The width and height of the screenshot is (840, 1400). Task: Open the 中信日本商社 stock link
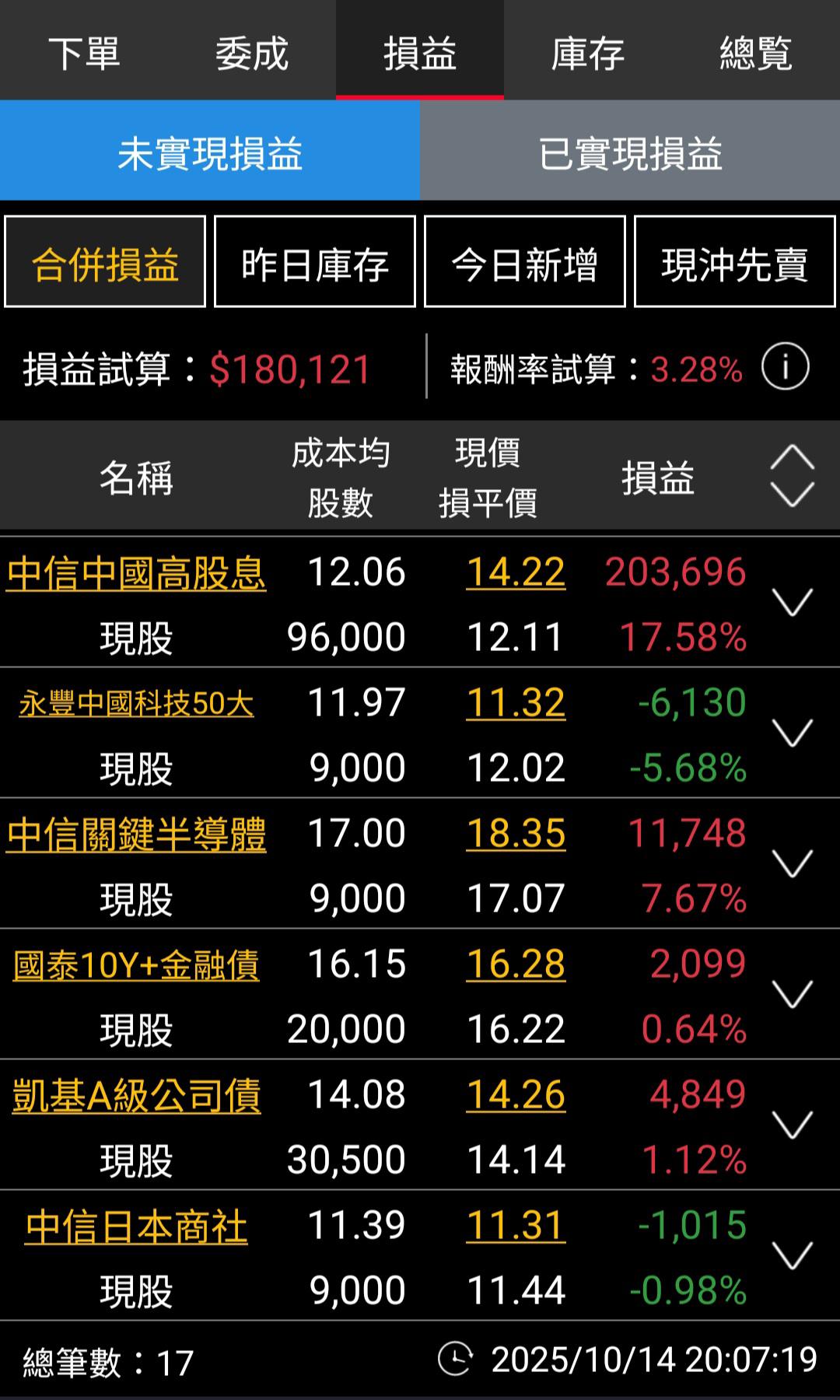point(136,1227)
